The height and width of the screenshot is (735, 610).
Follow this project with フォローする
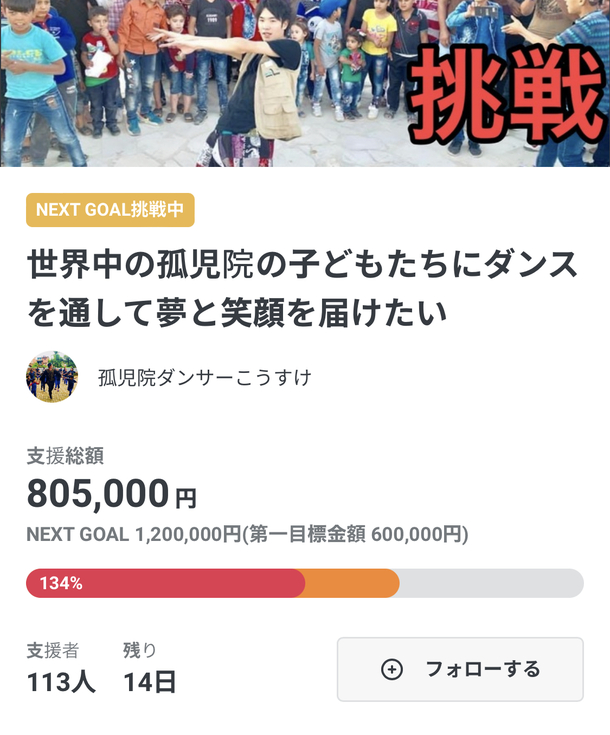[460, 669]
